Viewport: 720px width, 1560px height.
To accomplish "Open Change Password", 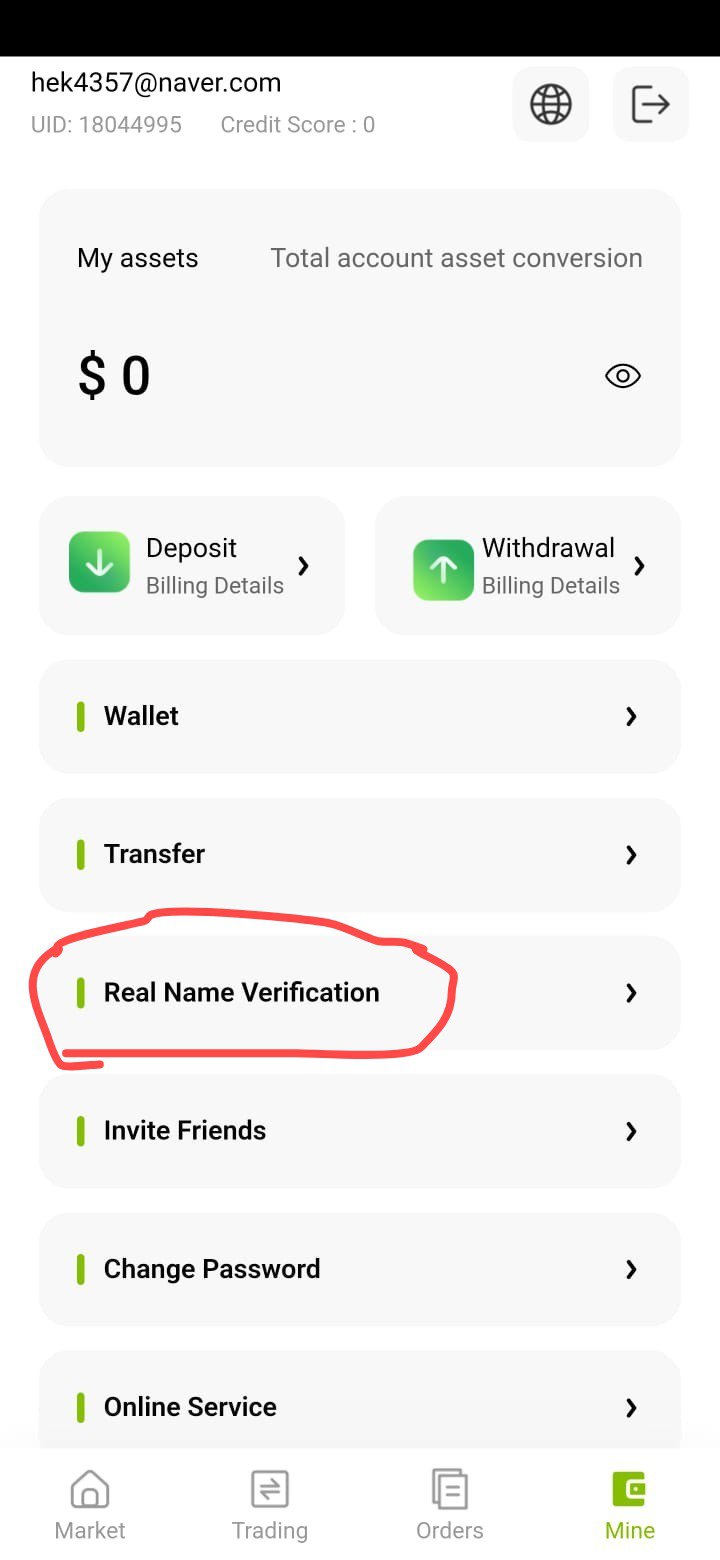I will 360,1268.
